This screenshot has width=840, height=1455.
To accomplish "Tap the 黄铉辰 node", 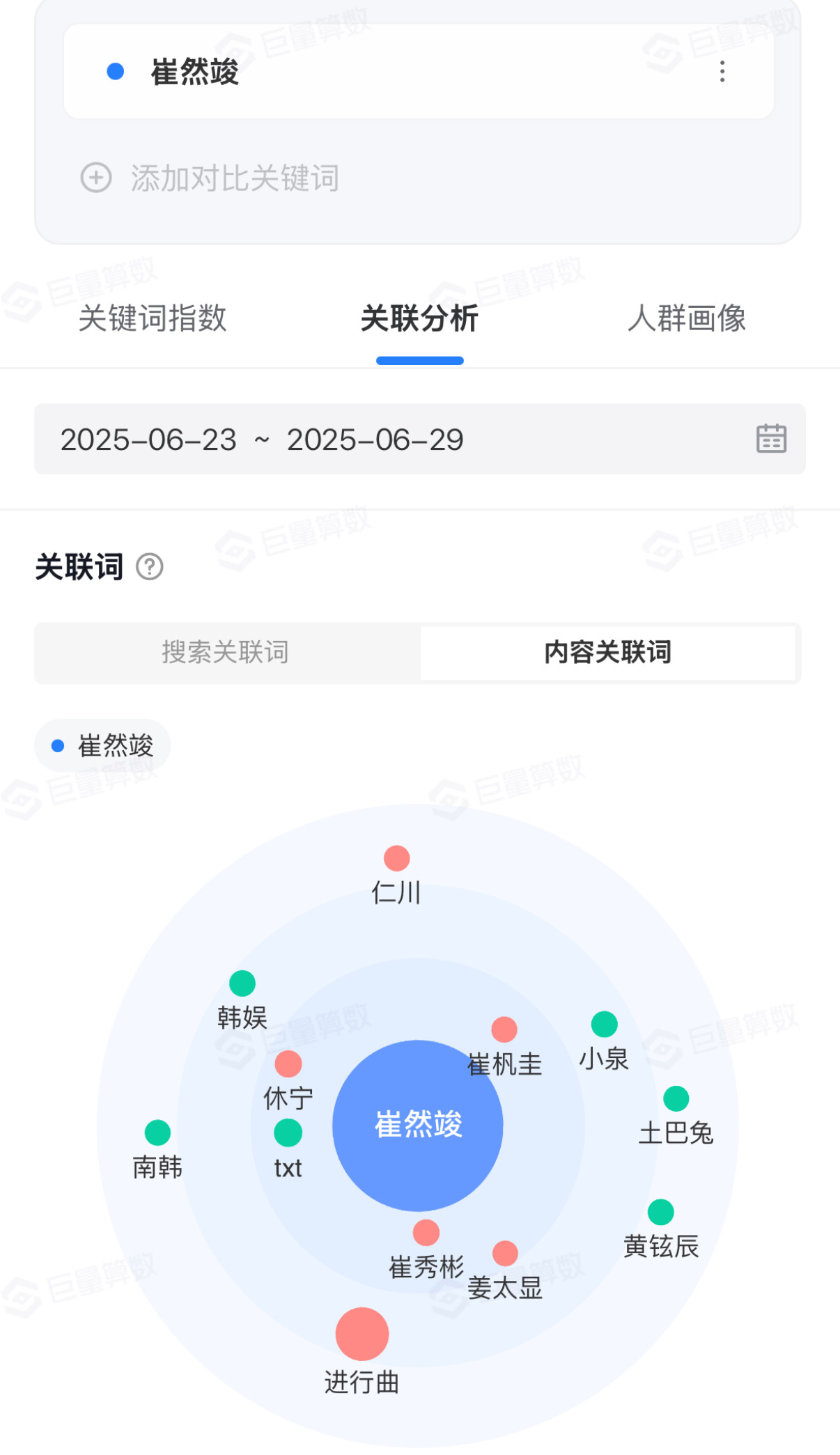I will coord(661,1213).
